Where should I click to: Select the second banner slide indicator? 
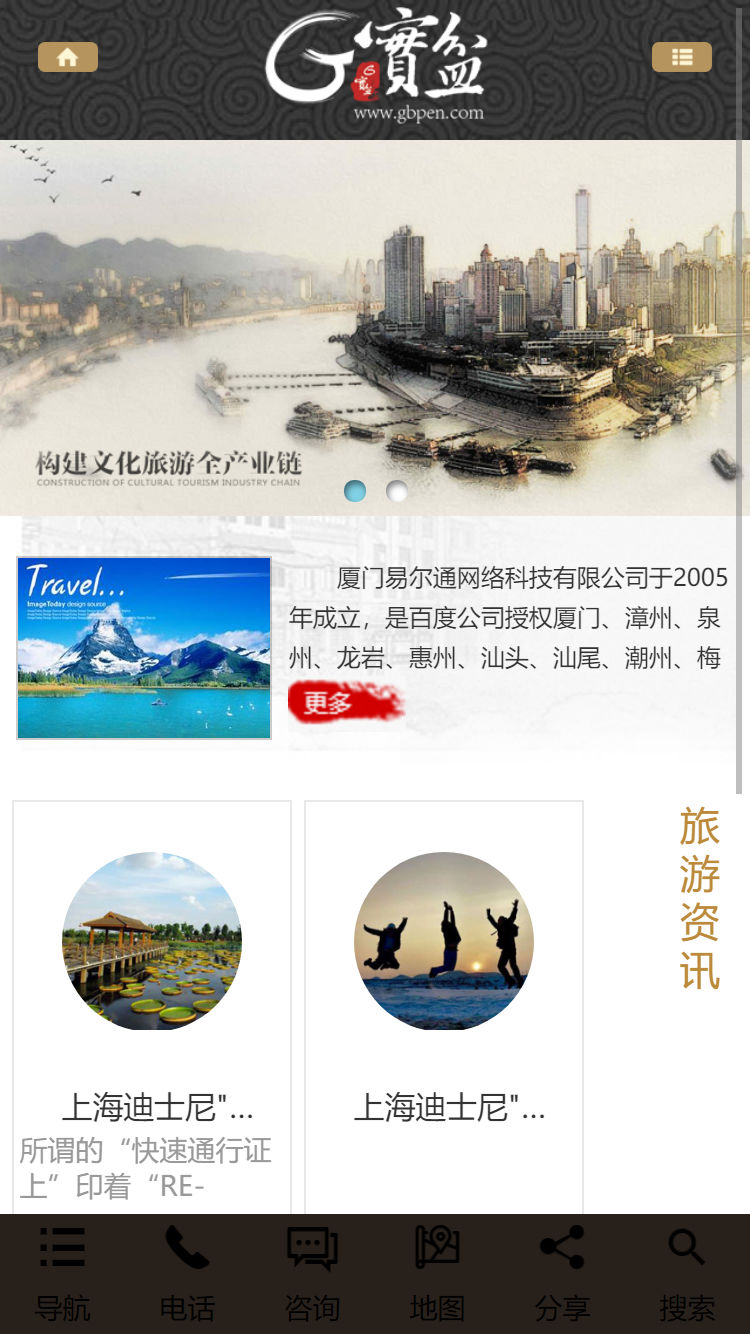397,491
